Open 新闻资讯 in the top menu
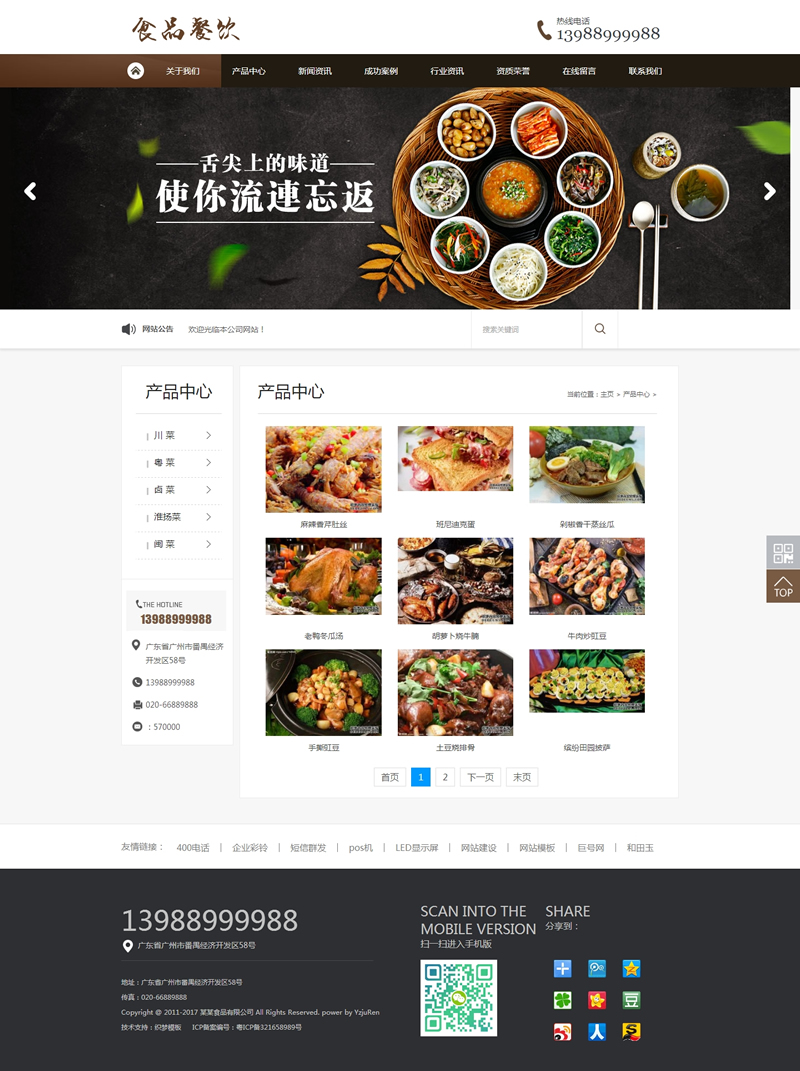 [315, 71]
